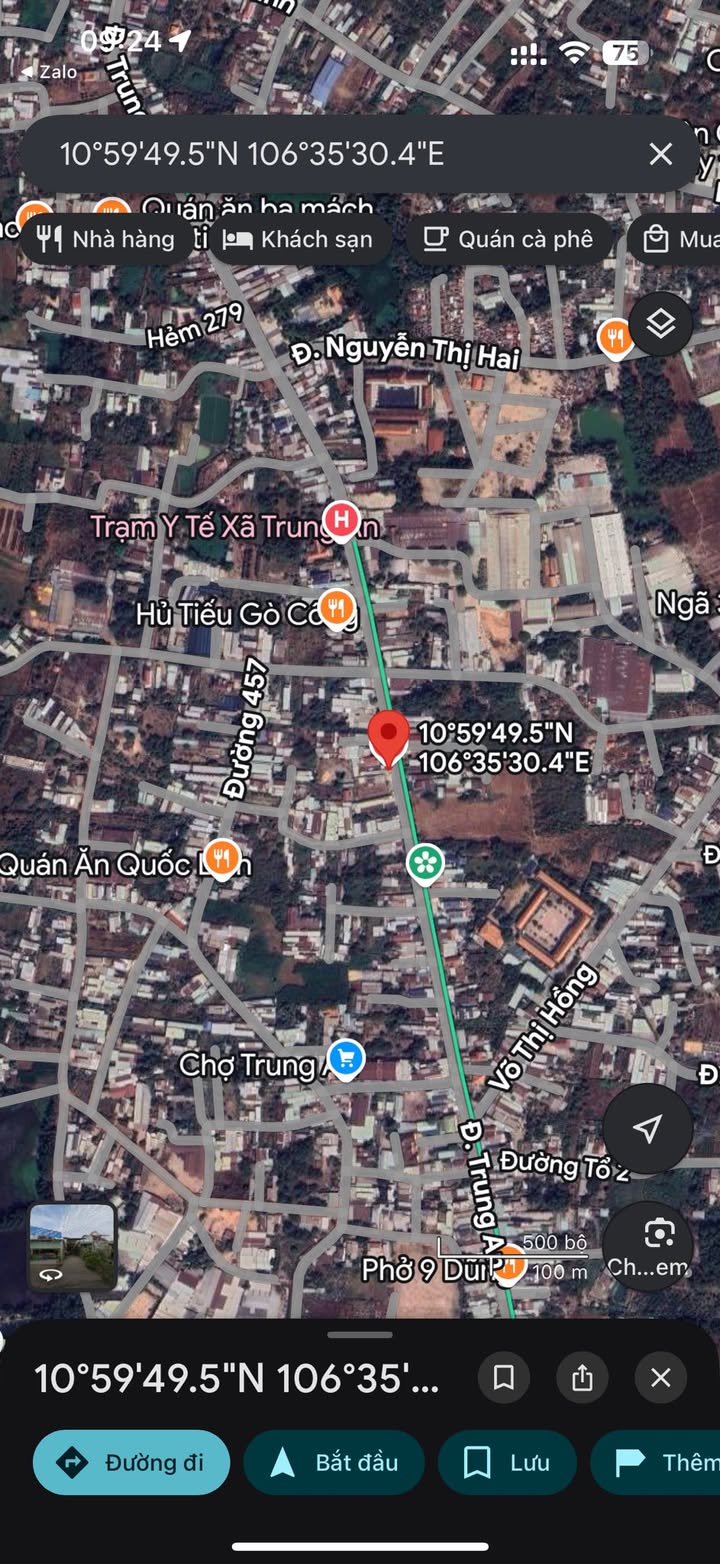This screenshot has height=1564, width=720.
Task: Select the Khách sạn chip
Action: [x=297, y=239]
